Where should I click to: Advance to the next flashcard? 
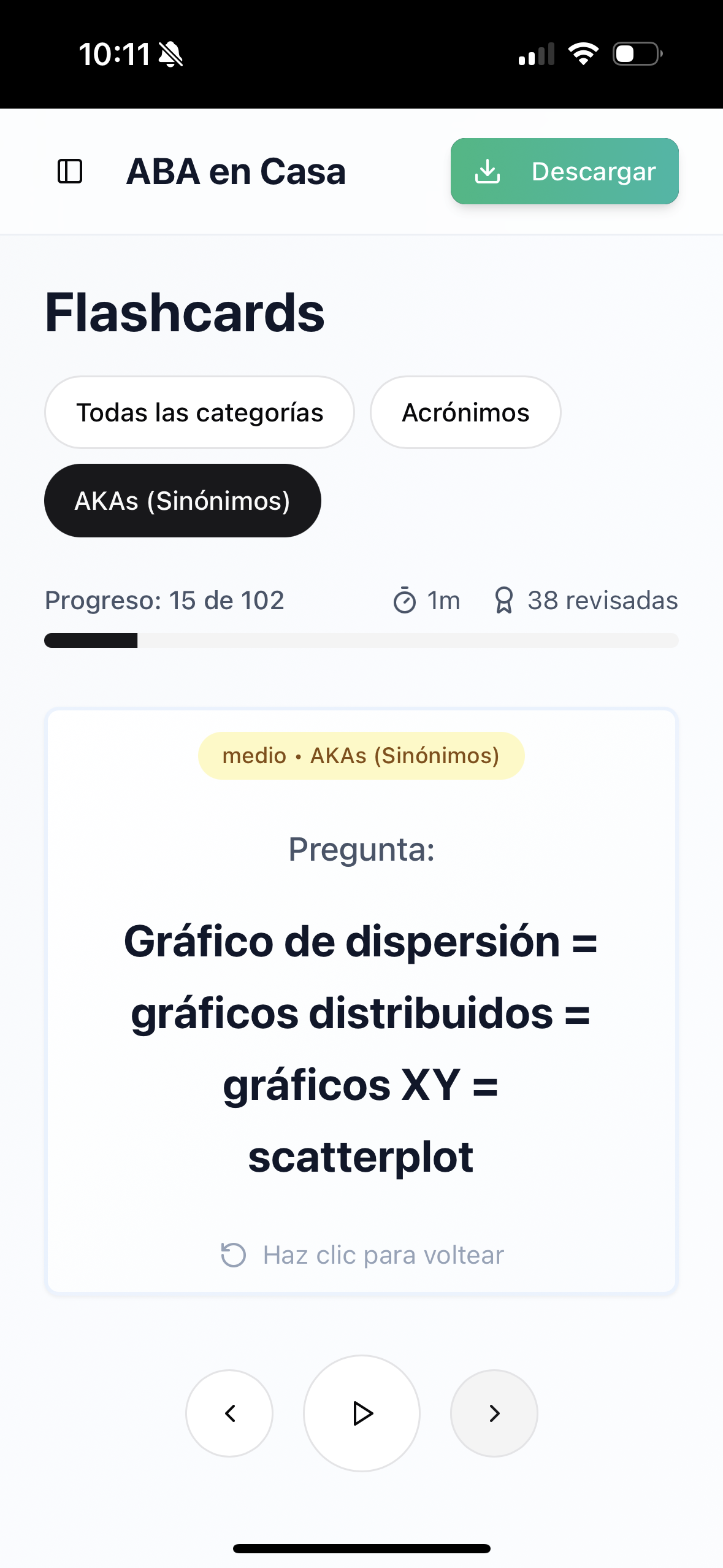494,1413
